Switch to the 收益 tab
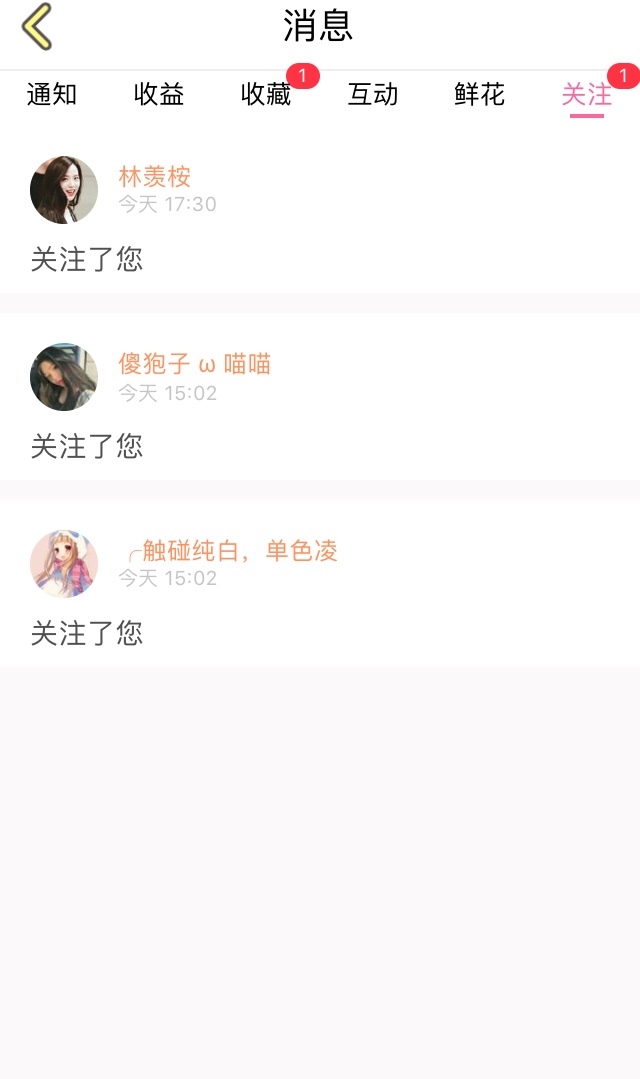 pyautogui.click(x=159, y=95)
